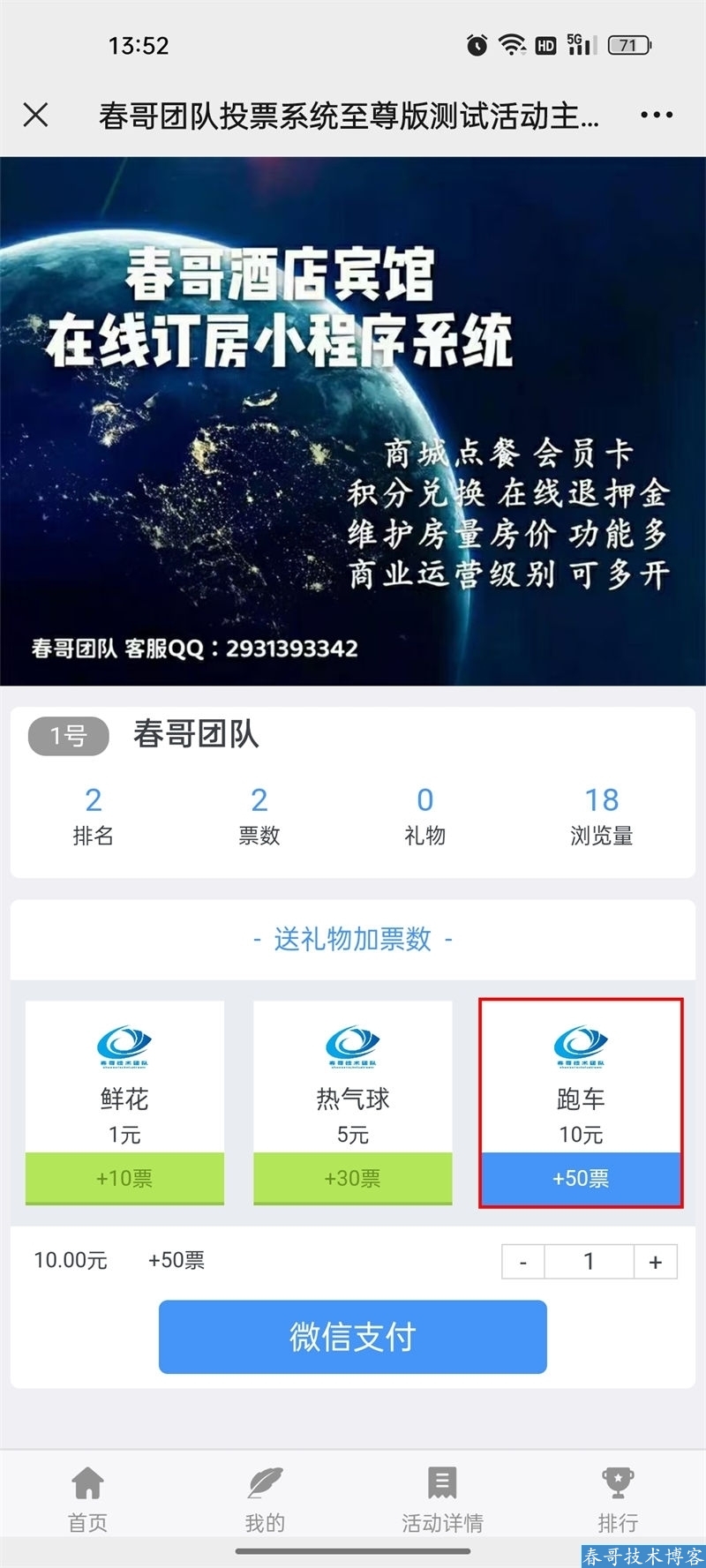Open the 春哥酒店宾馆 banner image
The height and width of the screenshot is (1568, 706).
(x=353, y=421)
